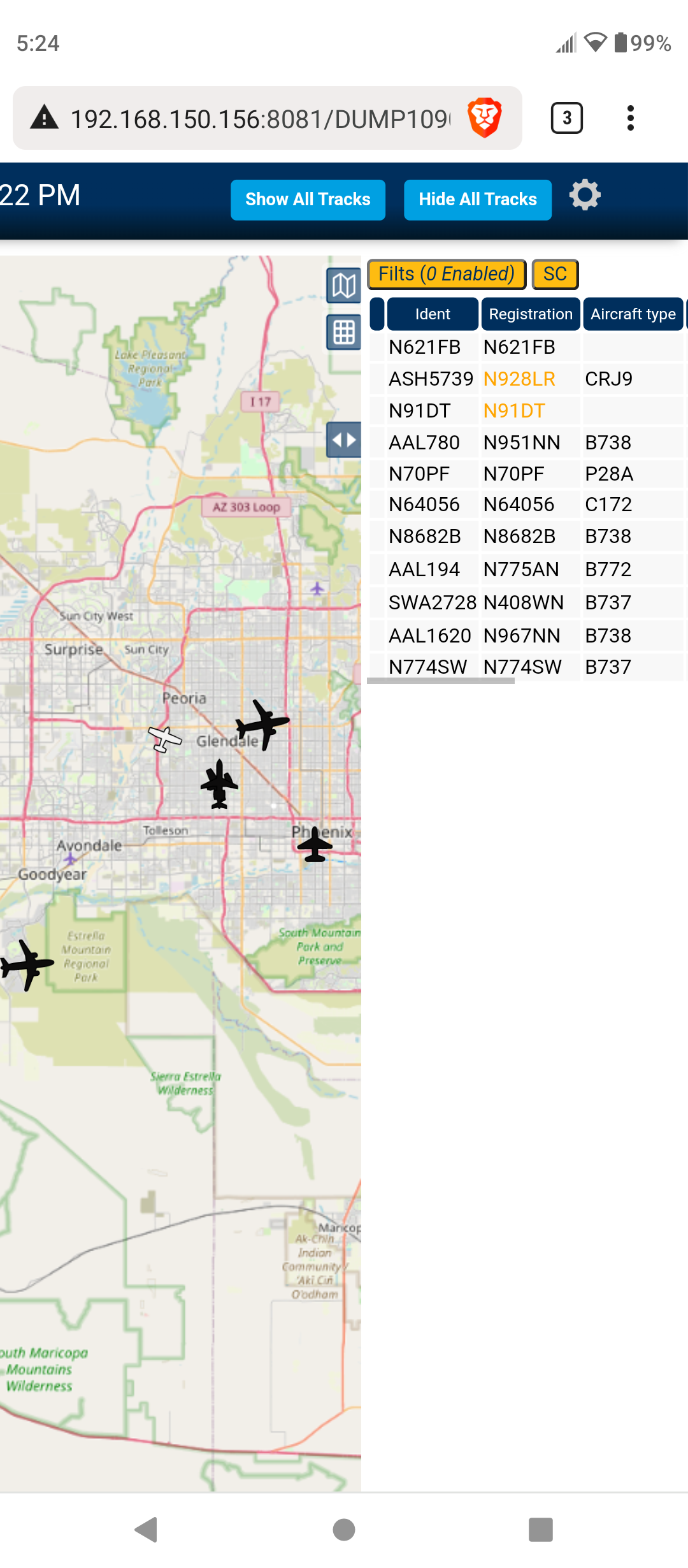
Task: Open registration link N91DT
Action: (514, 410)
